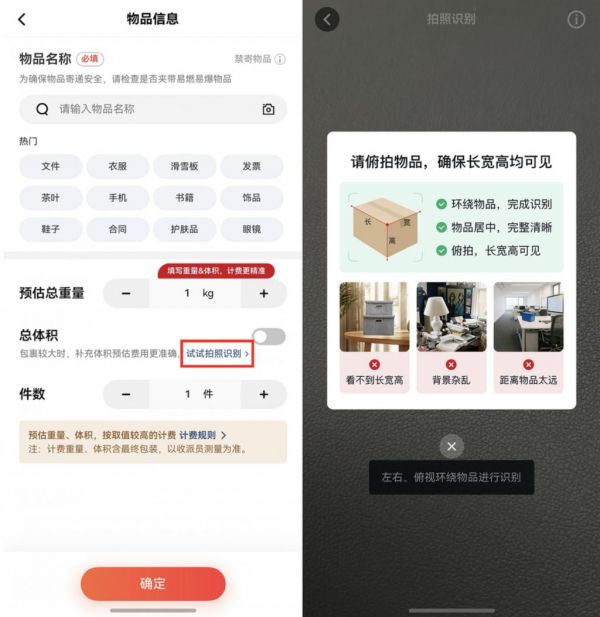Decrease the 件数 count
This screenshot has height=617, width=600.
point(127,394)
